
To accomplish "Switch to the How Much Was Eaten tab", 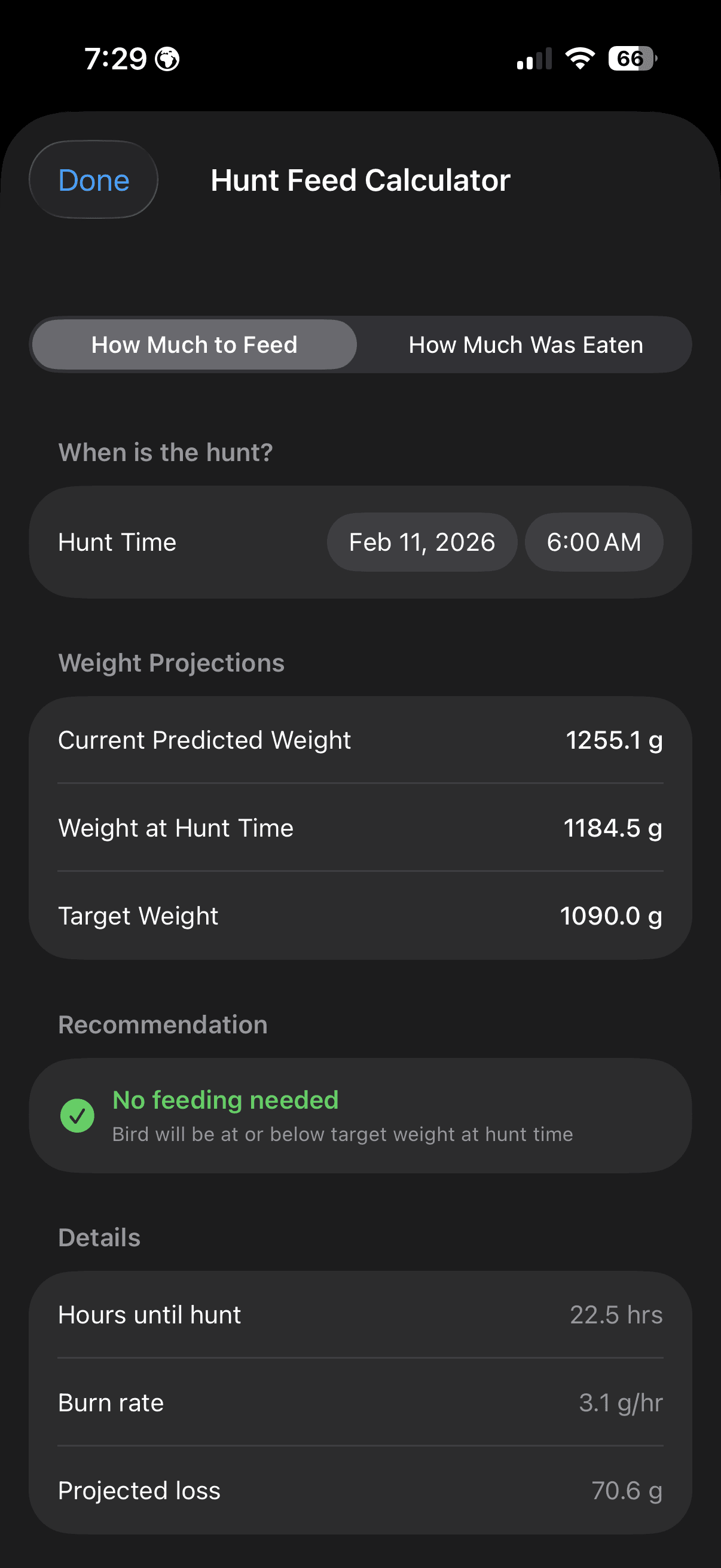I will tap(525, 344).
